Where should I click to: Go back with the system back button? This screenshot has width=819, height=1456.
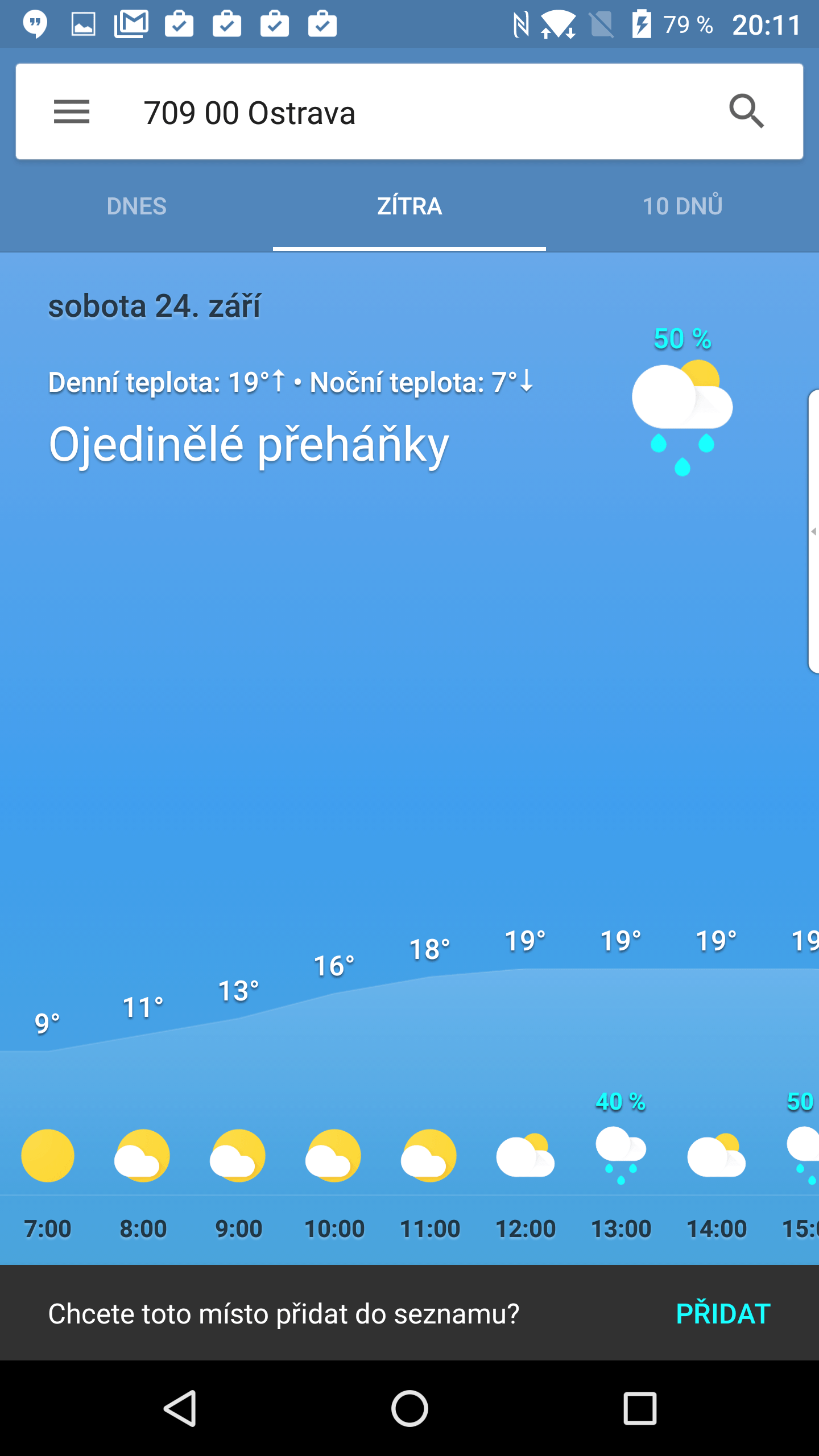pyautogui.click(x=180, y=1408)
